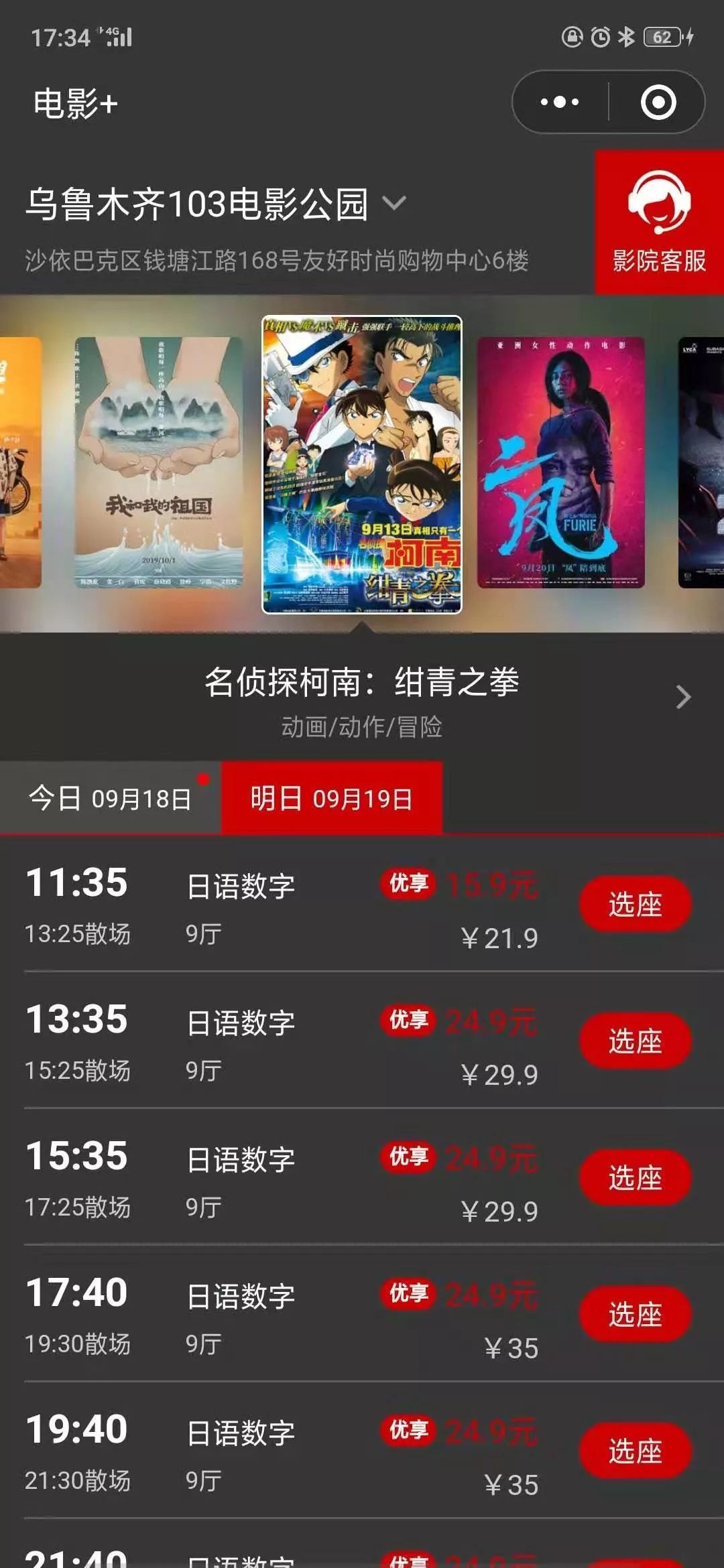Tap the circular mini program close icon

click(x=659, y=102)
